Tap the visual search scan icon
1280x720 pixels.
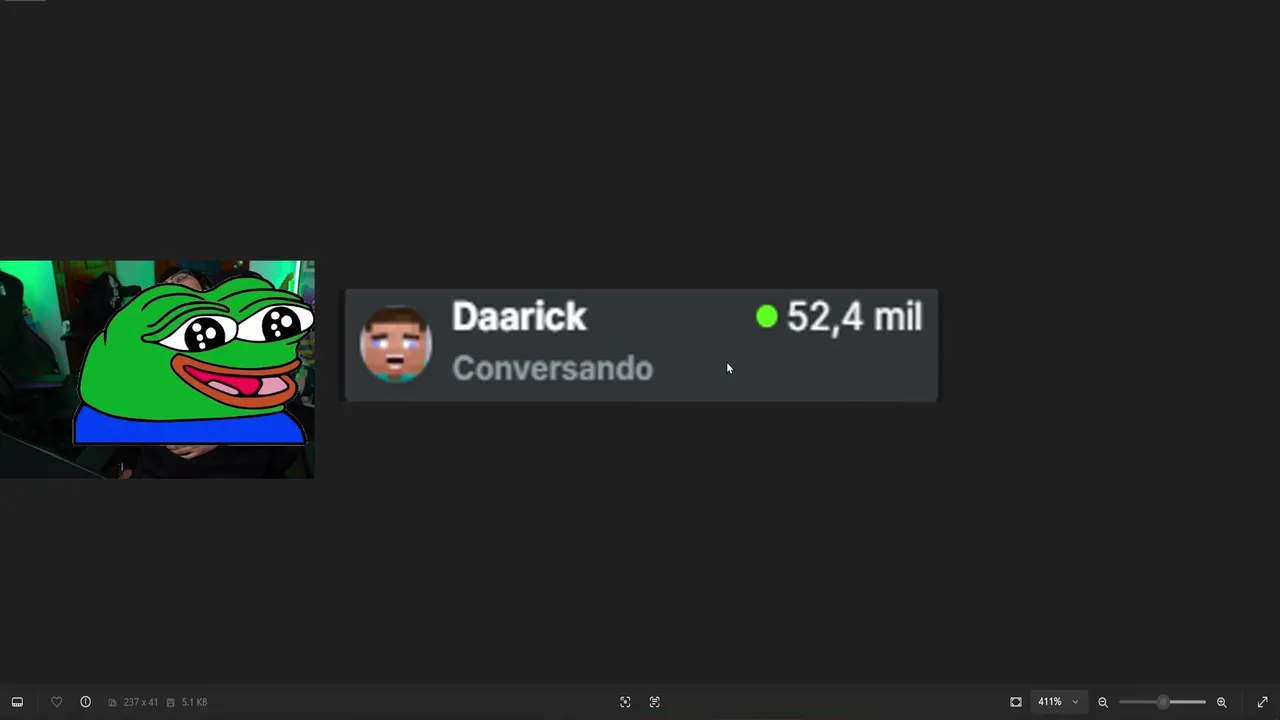tap(625, 702)
